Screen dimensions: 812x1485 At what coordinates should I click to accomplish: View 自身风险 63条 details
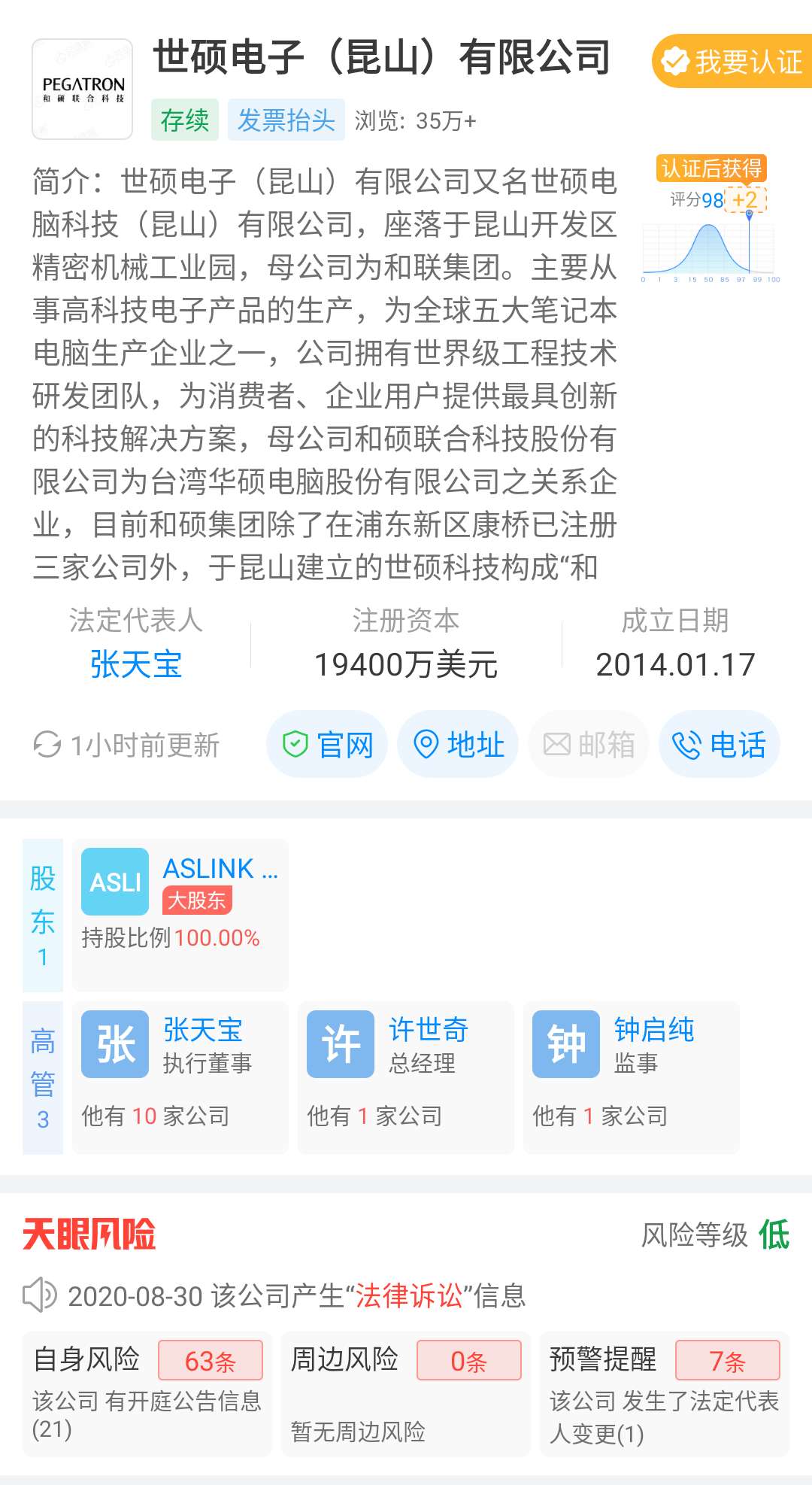[x=147, y=1393]
